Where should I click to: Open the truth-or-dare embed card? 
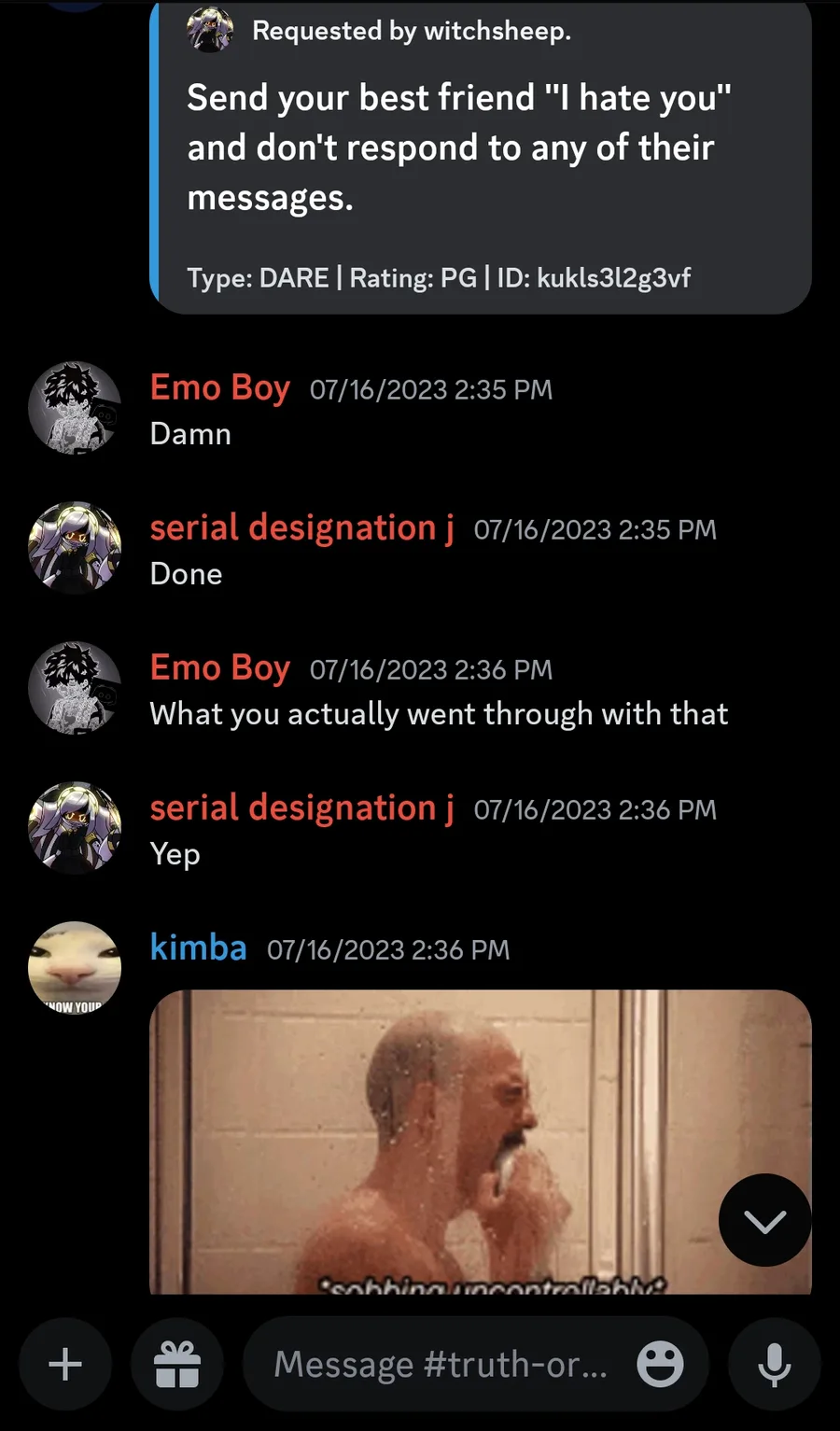point(481,157)
